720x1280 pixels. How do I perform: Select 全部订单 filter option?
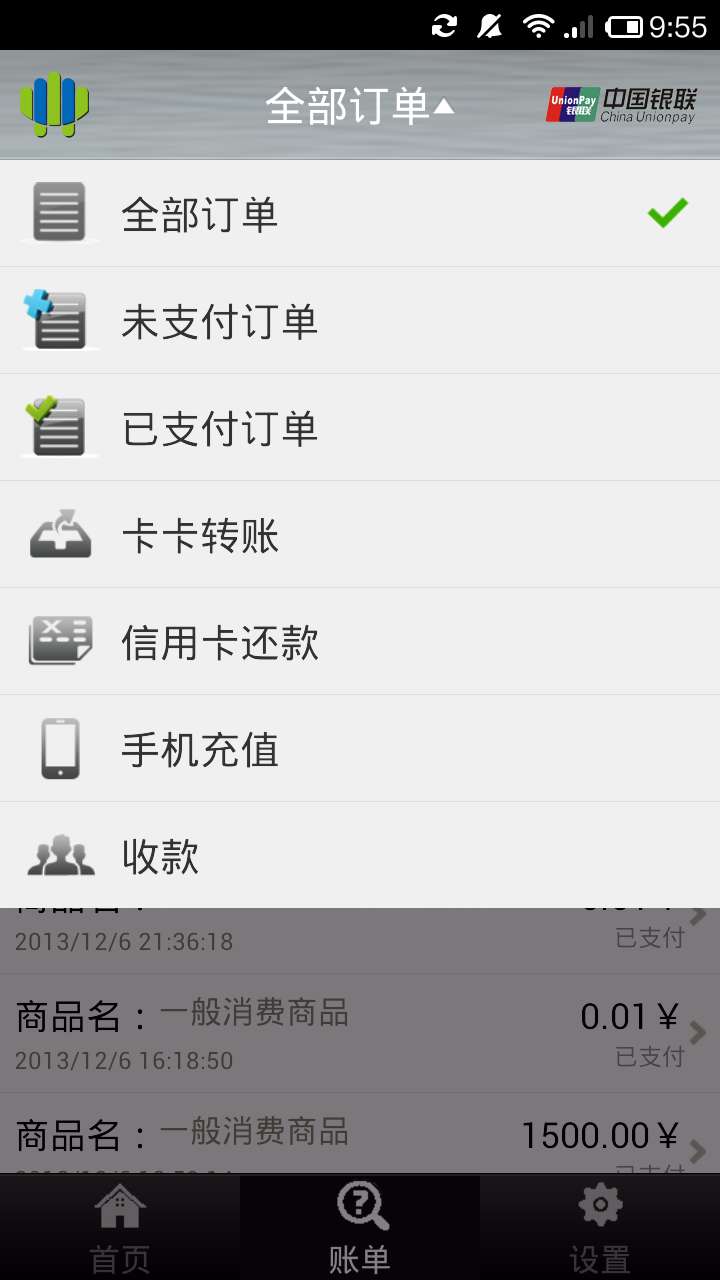(x=360, y=214)
